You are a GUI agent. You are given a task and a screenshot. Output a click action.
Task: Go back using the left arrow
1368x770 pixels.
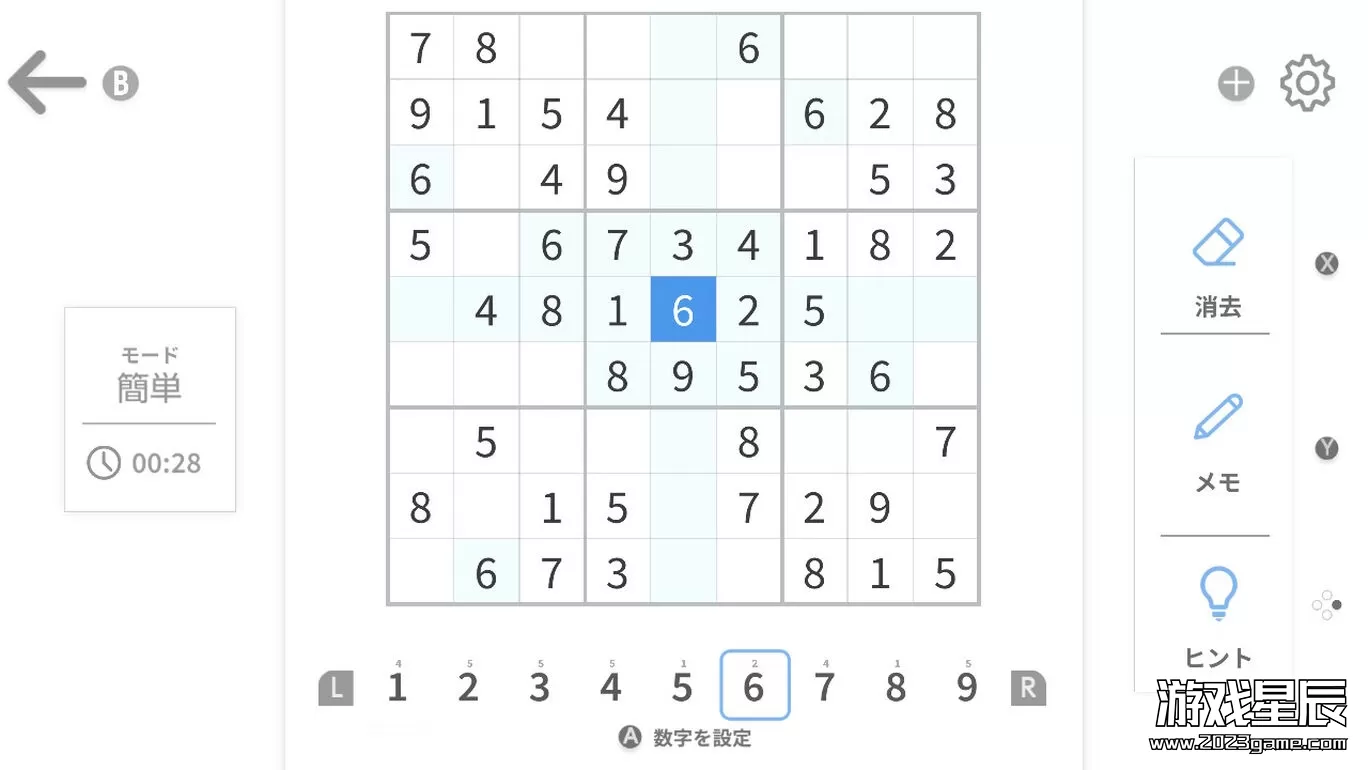pos(48,83)
